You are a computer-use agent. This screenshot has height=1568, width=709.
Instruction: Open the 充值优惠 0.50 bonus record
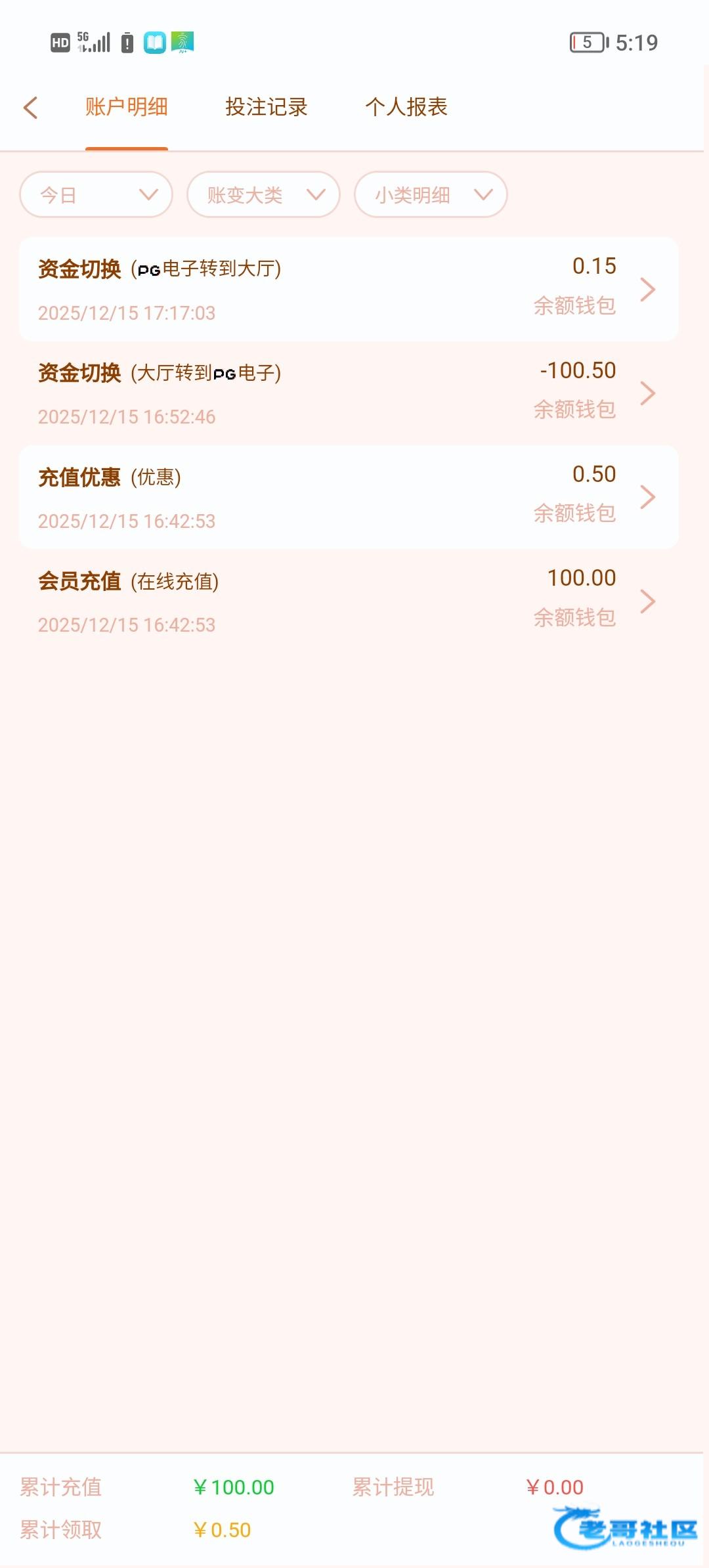(x=349, y=497)
